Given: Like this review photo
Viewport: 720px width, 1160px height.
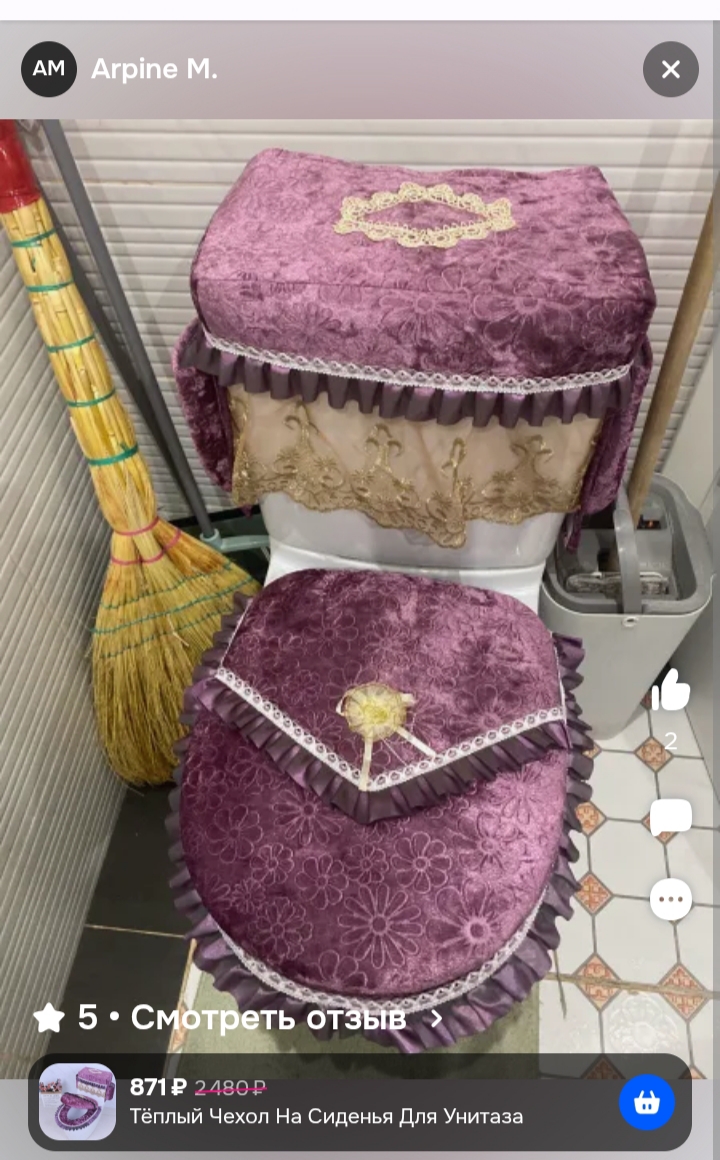Looking at the screenshot, I should [x=670, y=690].
